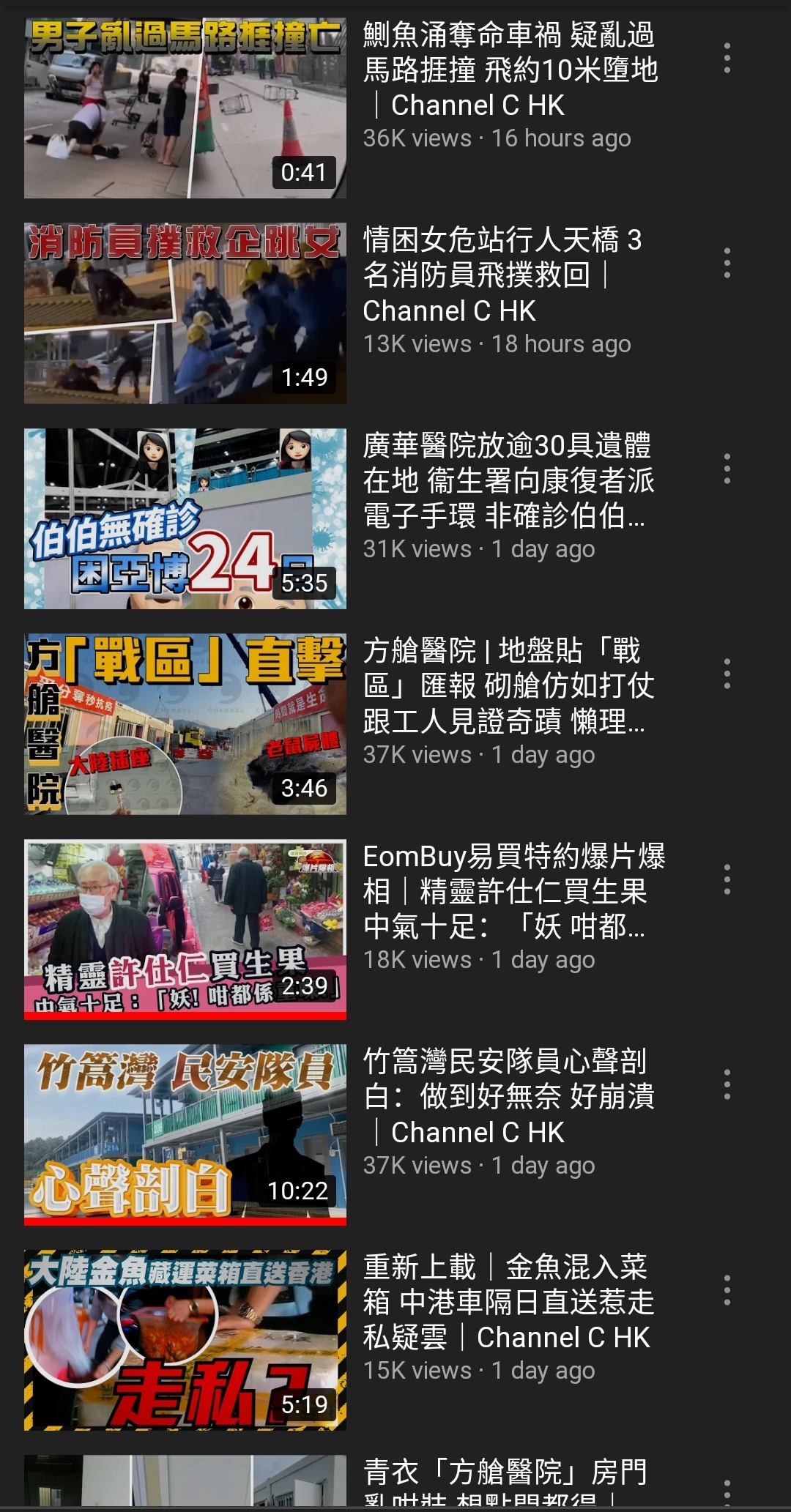Tap the three-dot menu beside 方艙醫院 地盤貼「戰區」

(727, 674)
